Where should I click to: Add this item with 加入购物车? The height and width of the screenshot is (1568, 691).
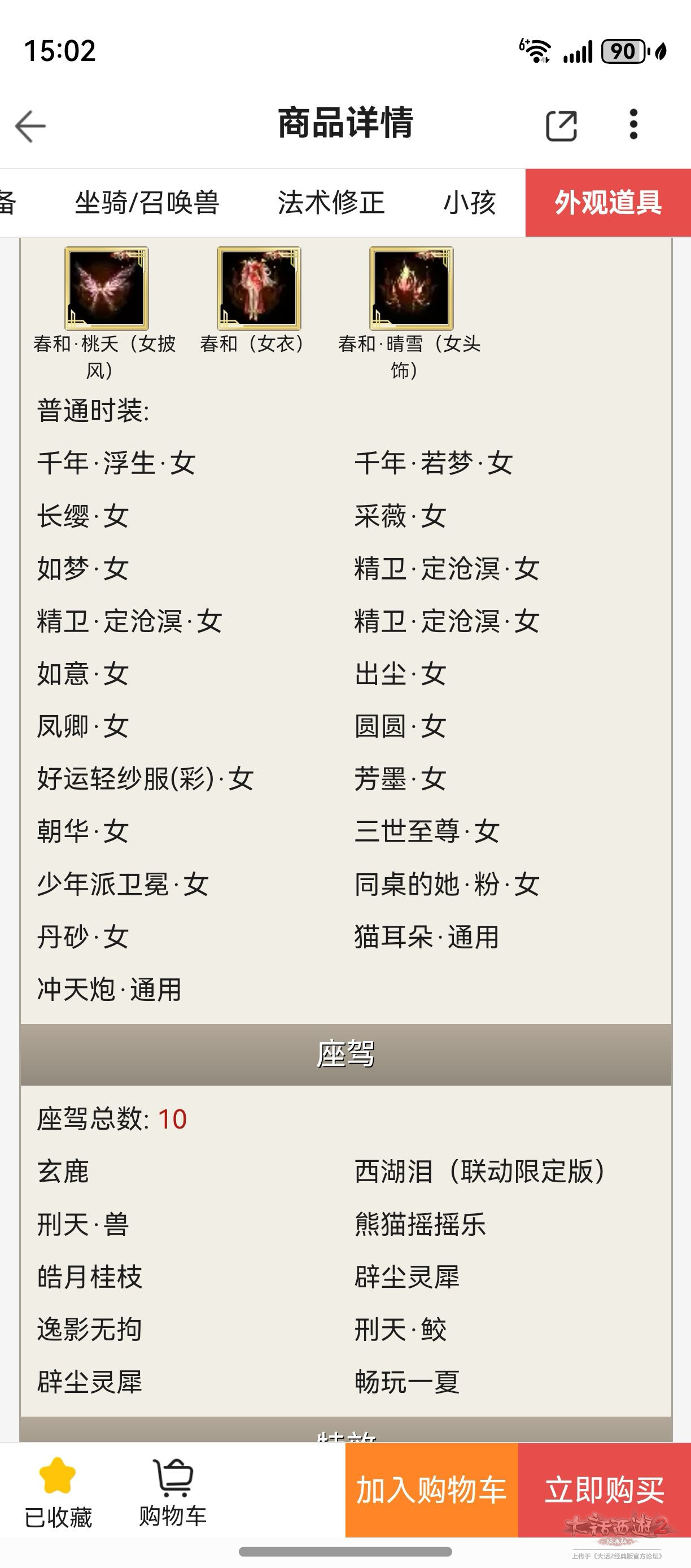431,1490
